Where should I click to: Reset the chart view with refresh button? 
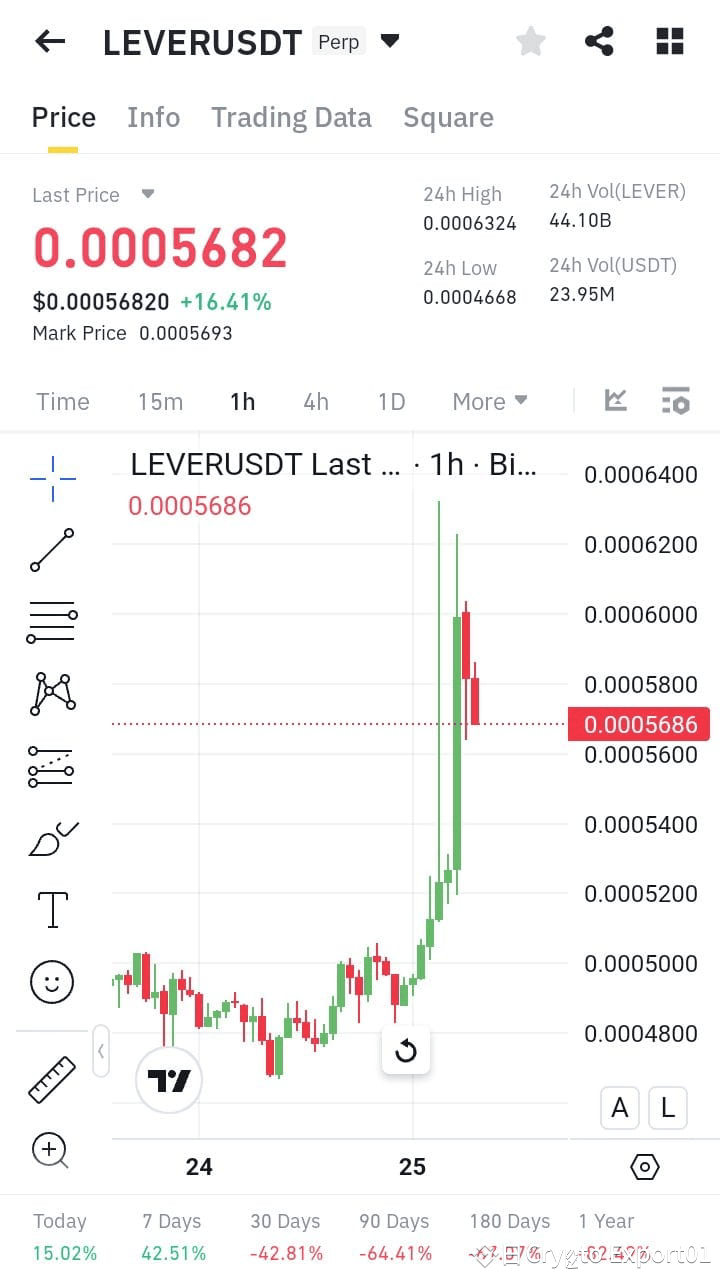click(406, 1050)
